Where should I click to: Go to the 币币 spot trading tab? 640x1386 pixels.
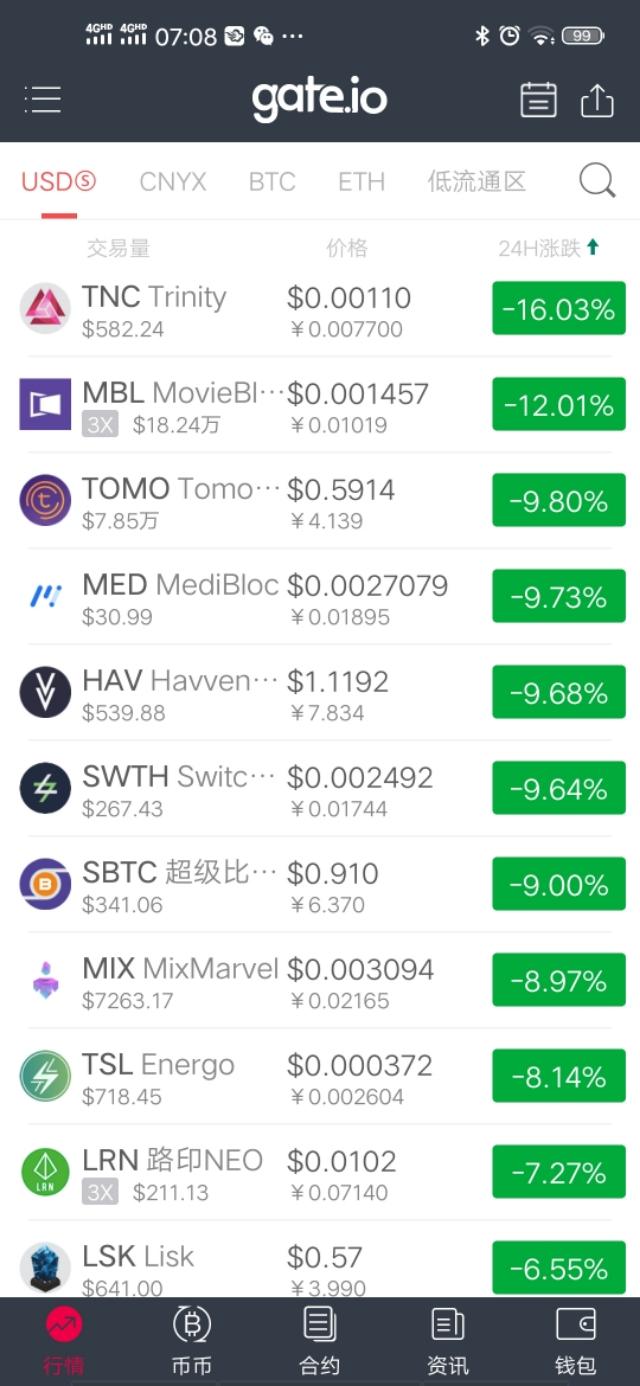191,1341
